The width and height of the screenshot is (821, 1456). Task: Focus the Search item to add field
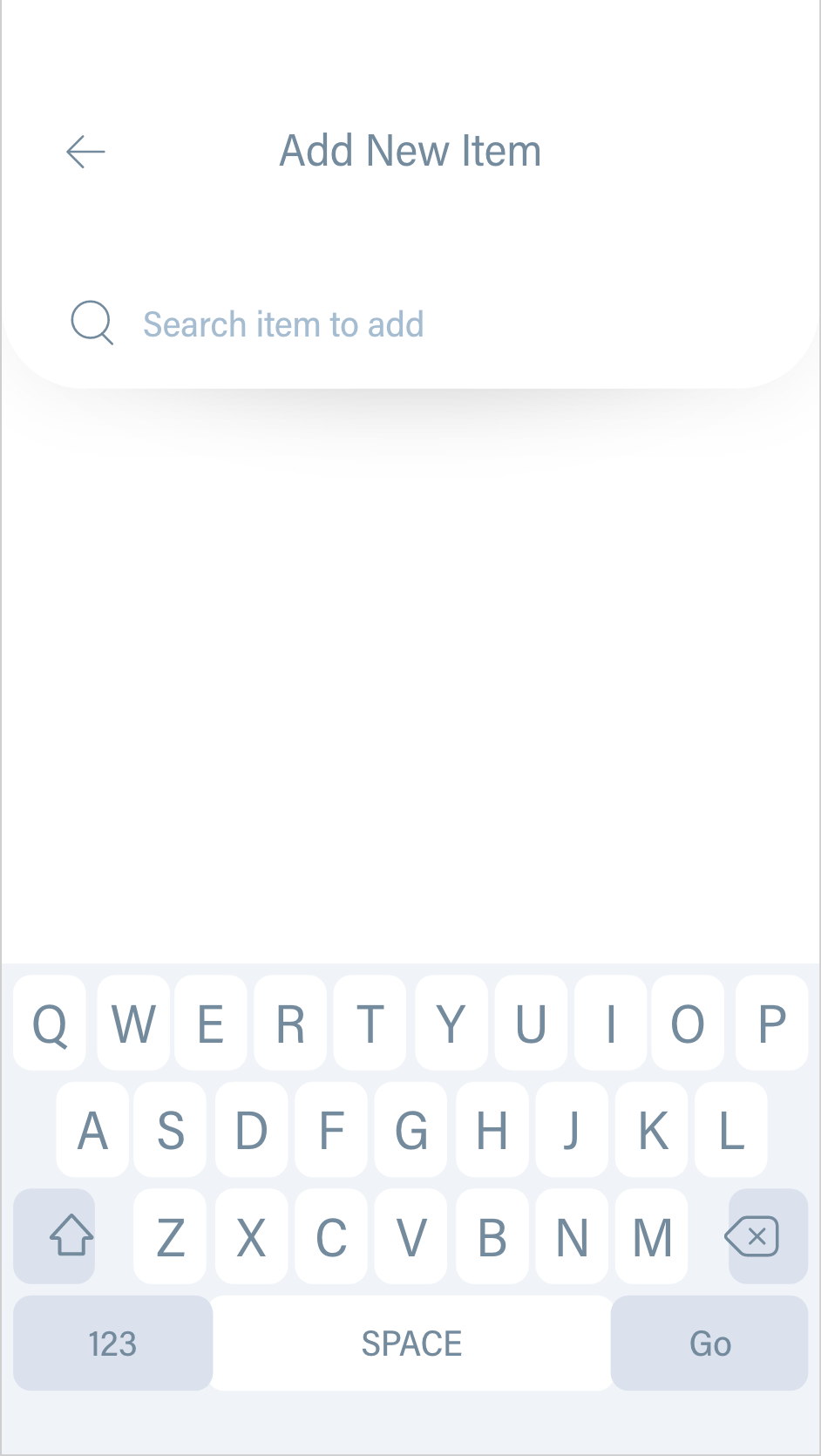[x=410, y=324]
